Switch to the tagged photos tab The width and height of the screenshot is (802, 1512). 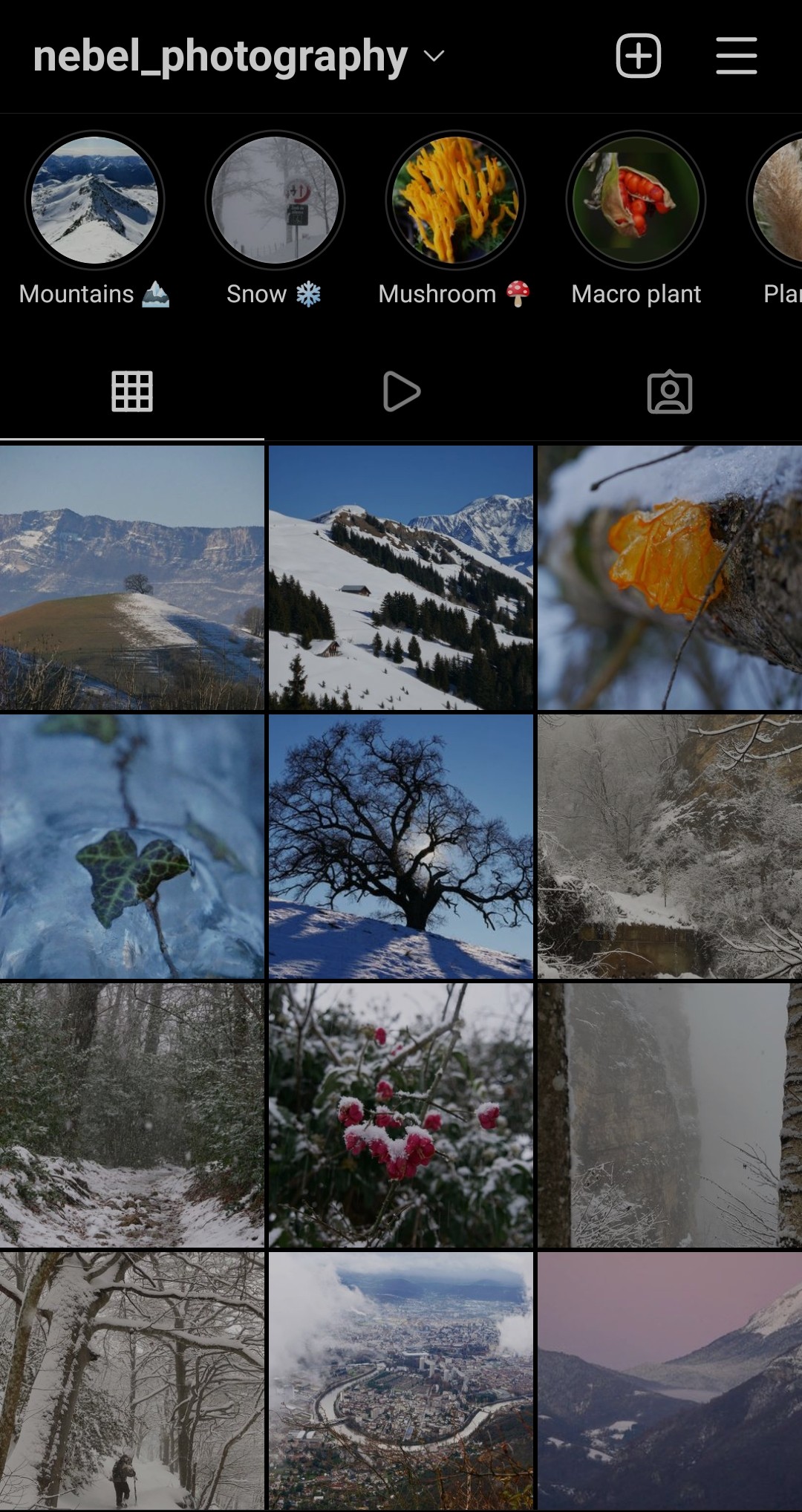[x=669, y=391]
